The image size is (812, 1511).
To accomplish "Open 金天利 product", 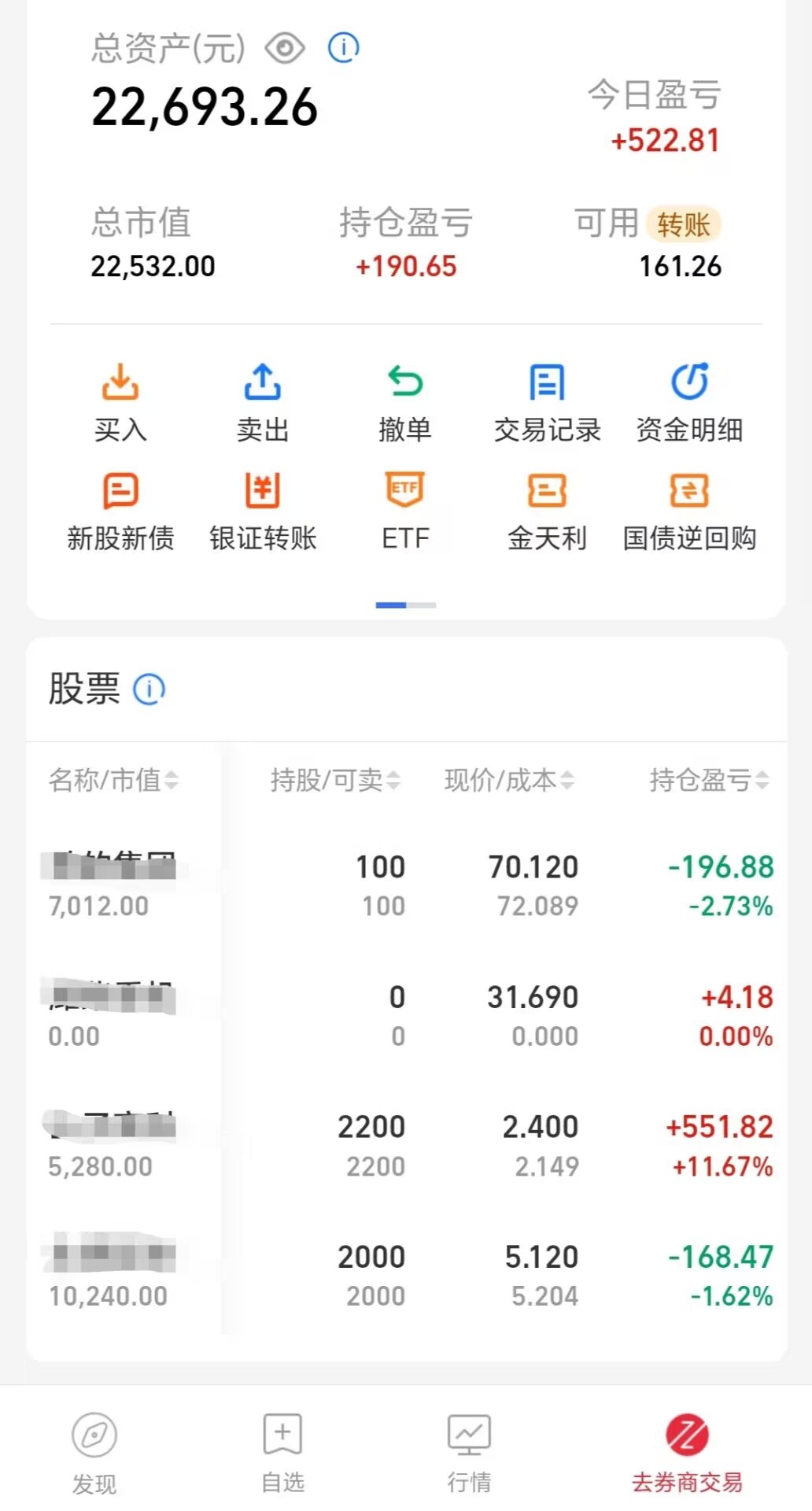I will [x=548, y=511].
